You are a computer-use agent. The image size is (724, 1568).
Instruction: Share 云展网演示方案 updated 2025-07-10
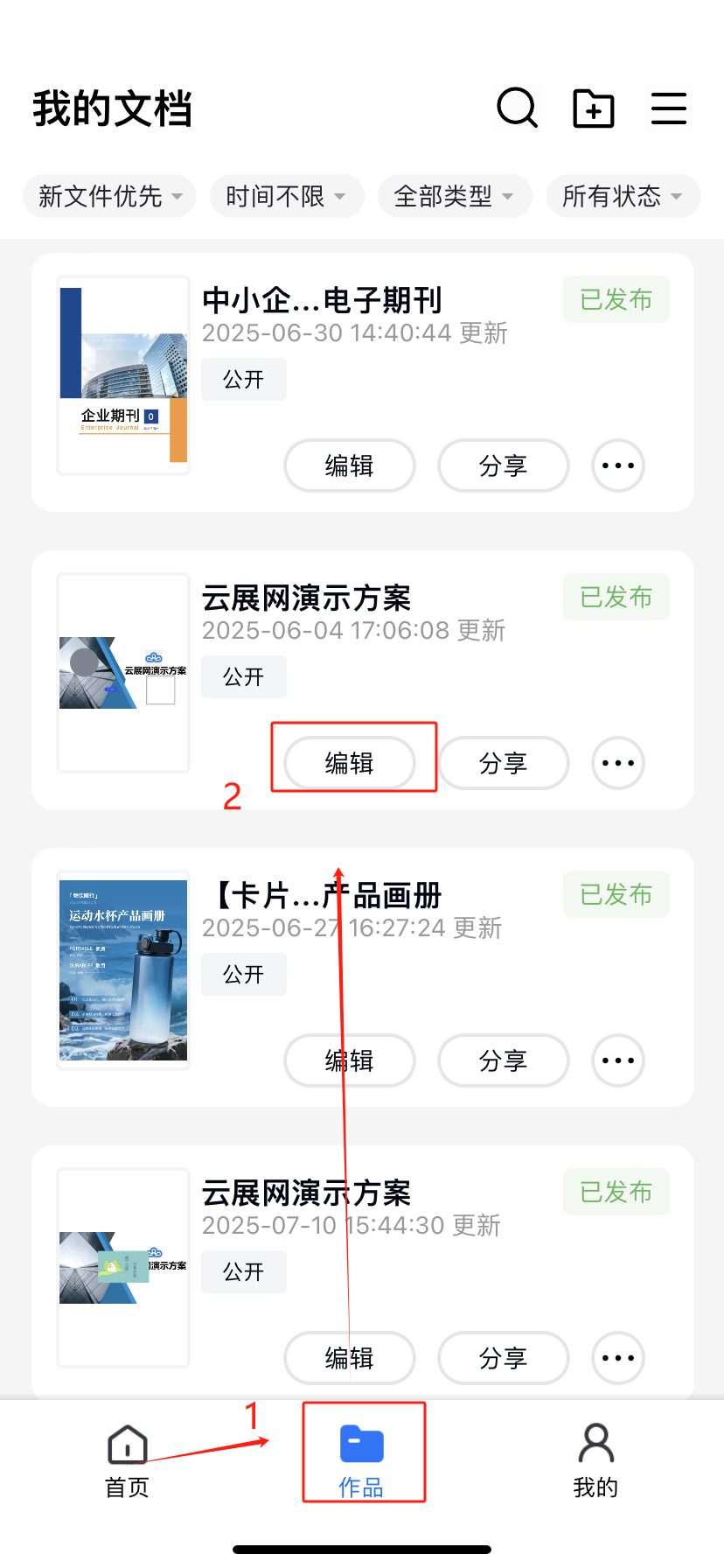click(x=503, y=1358)
